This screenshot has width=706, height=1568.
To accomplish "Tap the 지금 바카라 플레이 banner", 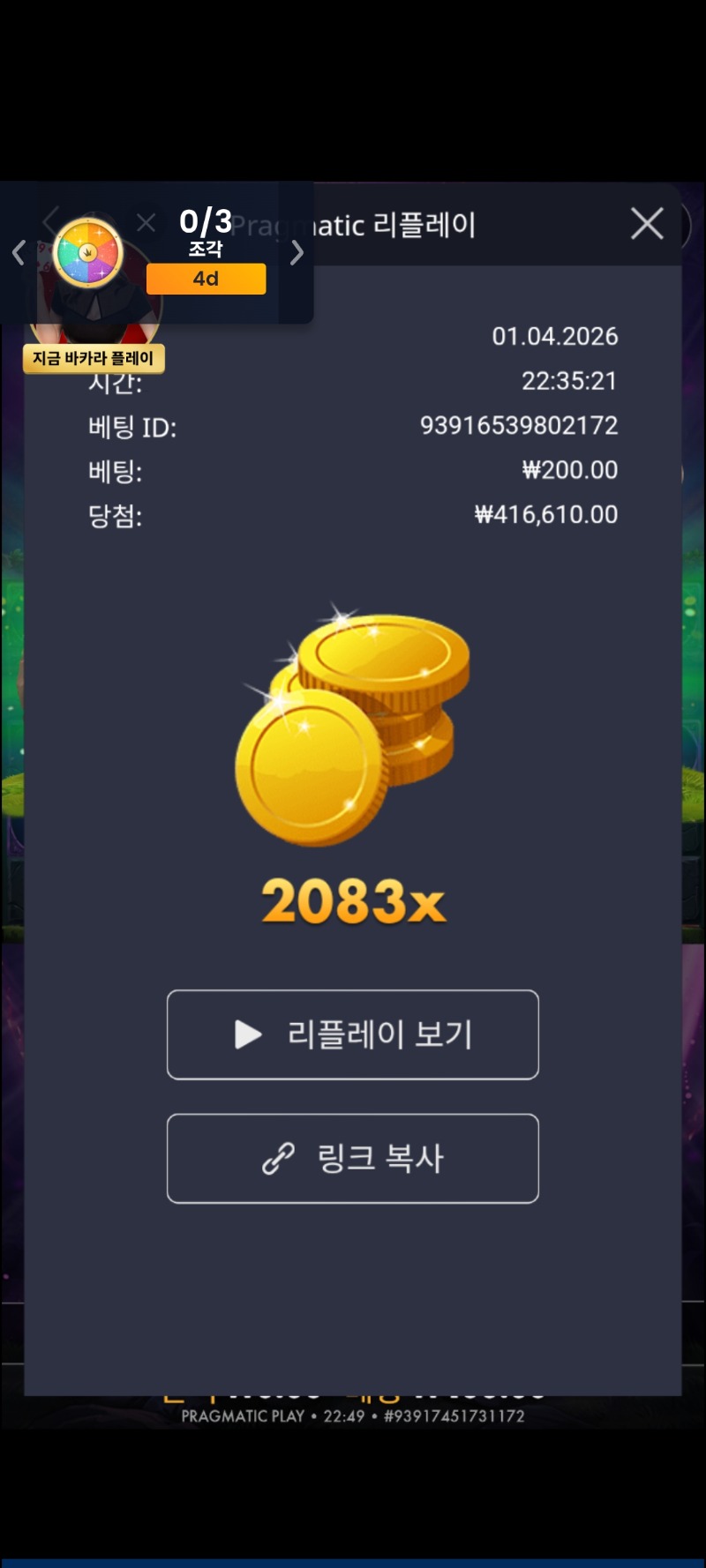I will pyautogui.click(x=94, y=358).
